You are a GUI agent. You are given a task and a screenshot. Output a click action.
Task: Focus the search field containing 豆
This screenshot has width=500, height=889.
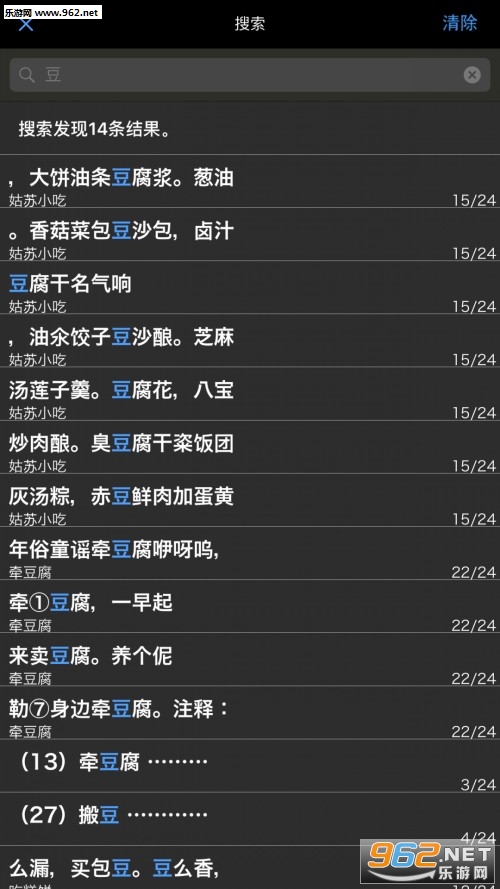(249, 75)
